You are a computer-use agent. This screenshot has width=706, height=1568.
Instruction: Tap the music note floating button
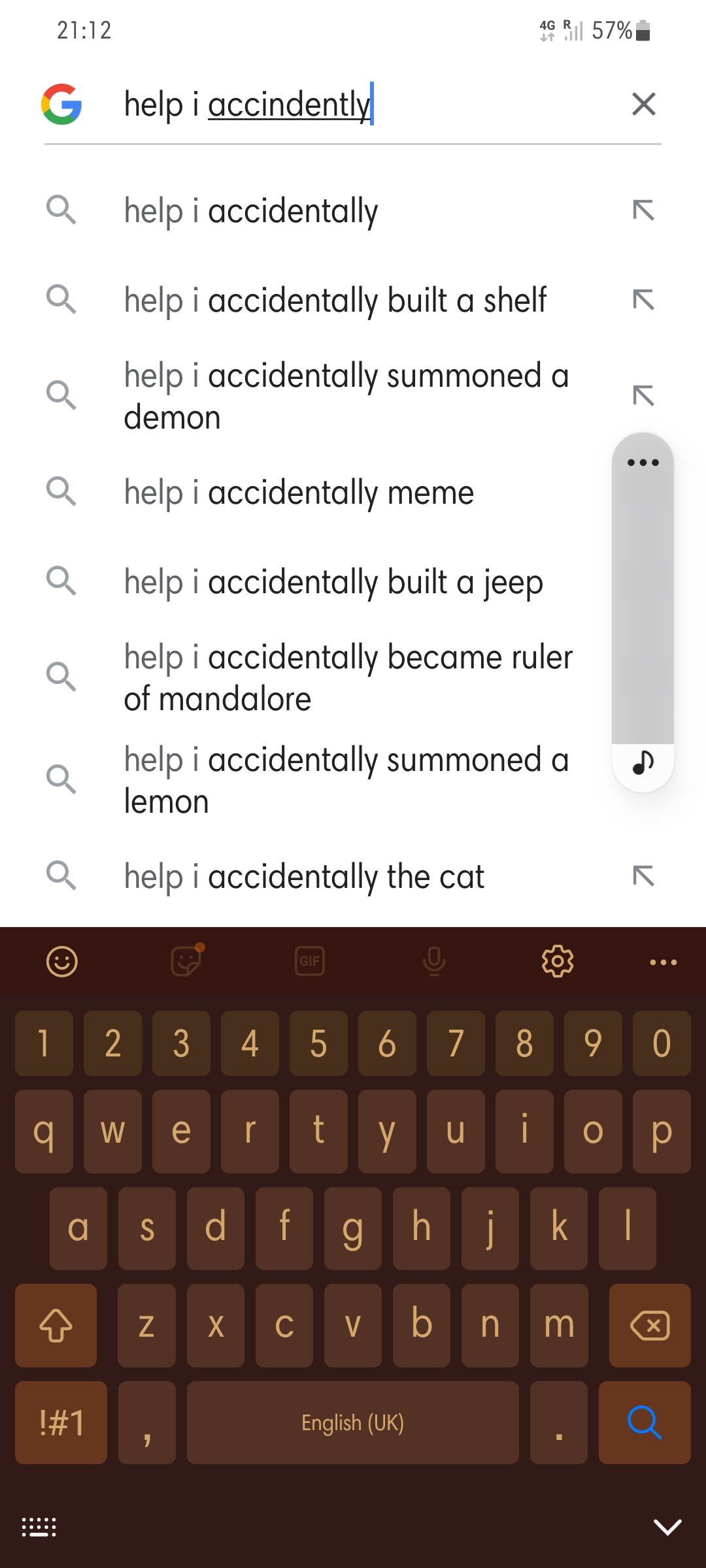643,762
